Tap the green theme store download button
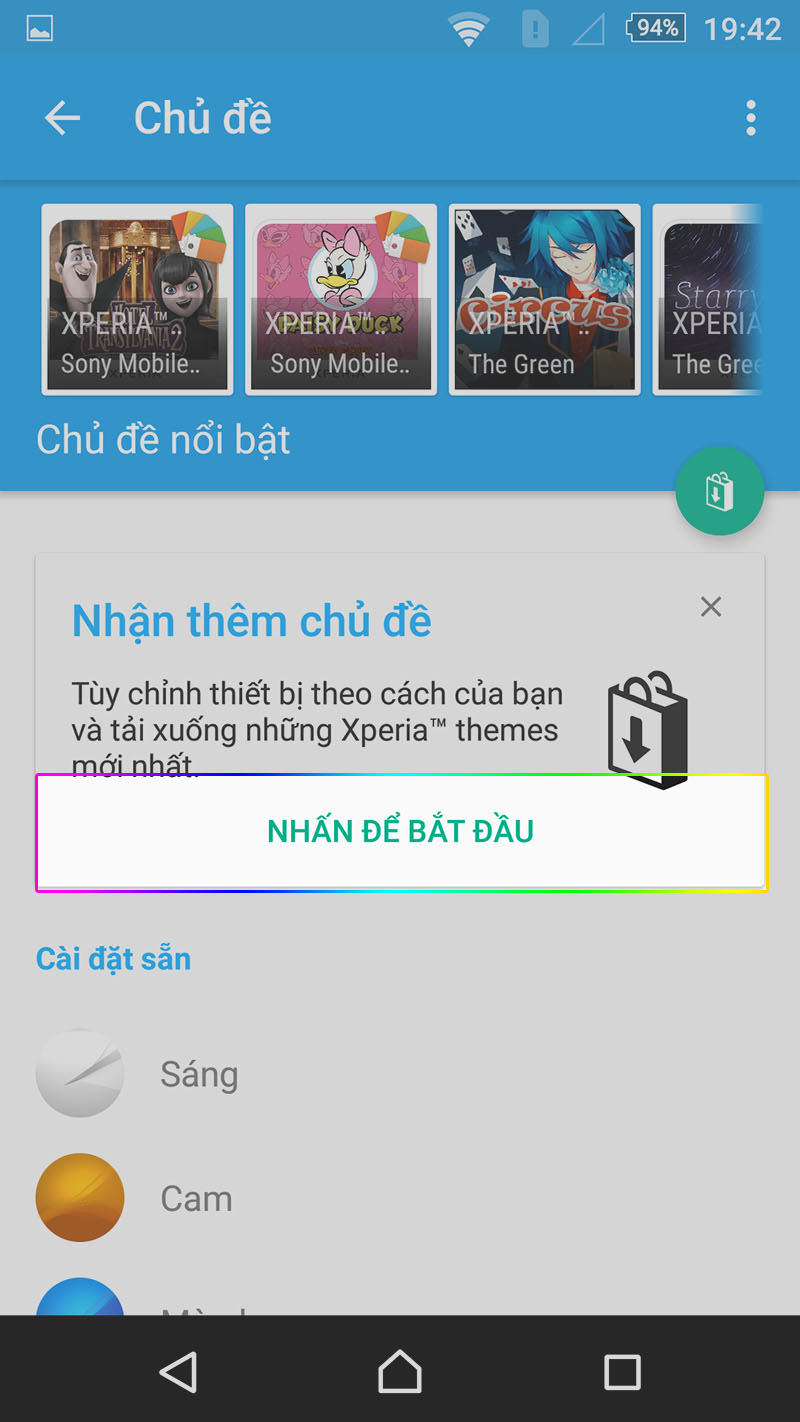 (x=720, y=491)
